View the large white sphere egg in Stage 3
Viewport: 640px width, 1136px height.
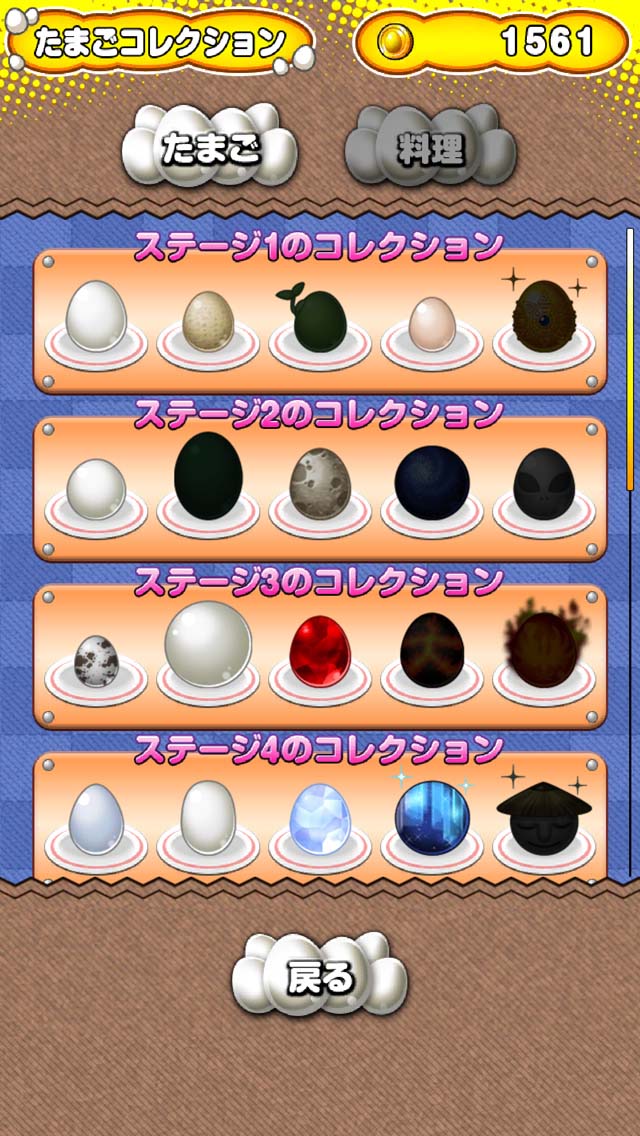click(x=208, y=645)
